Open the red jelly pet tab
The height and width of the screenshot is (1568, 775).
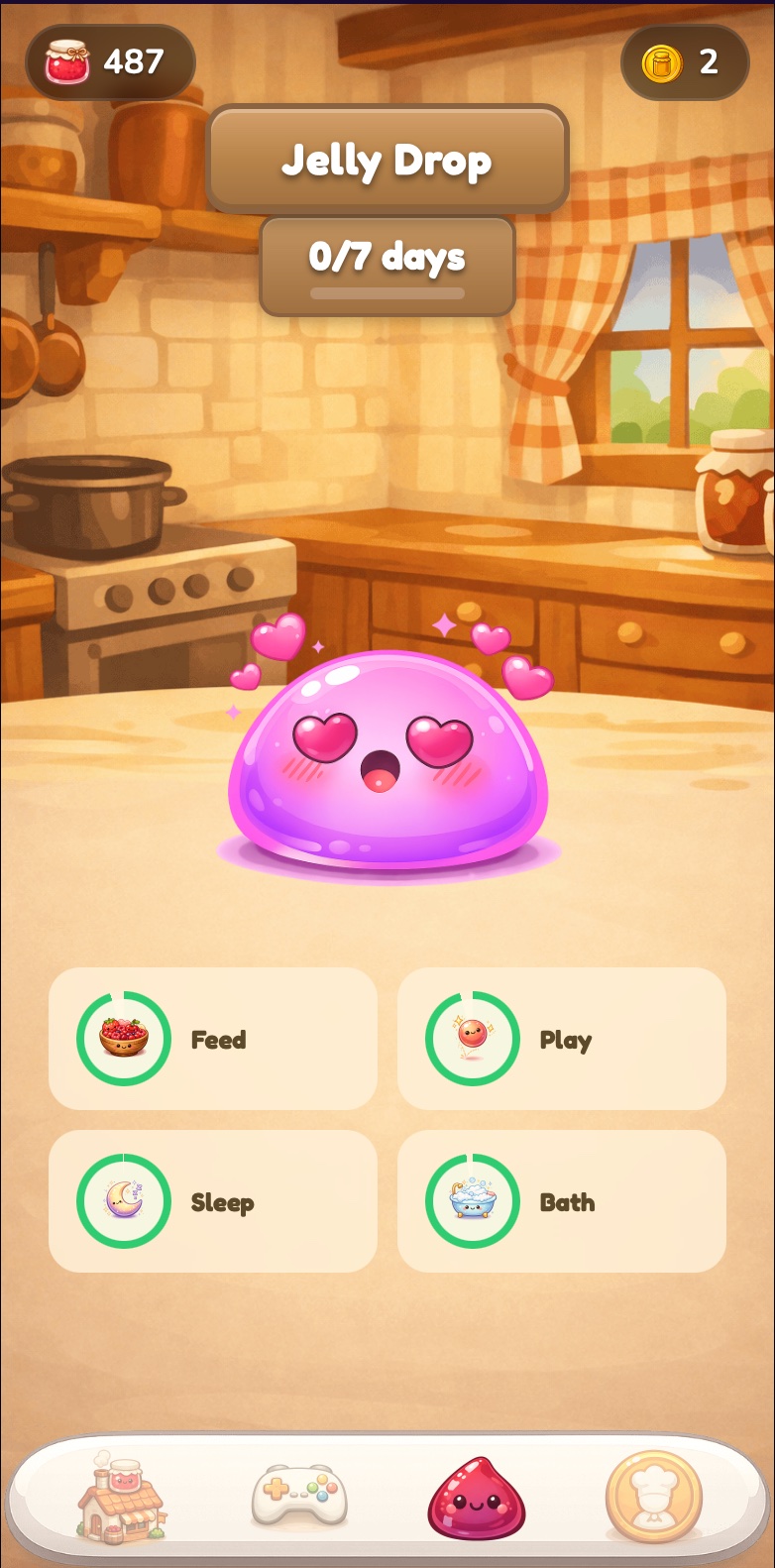(476, 1497)
